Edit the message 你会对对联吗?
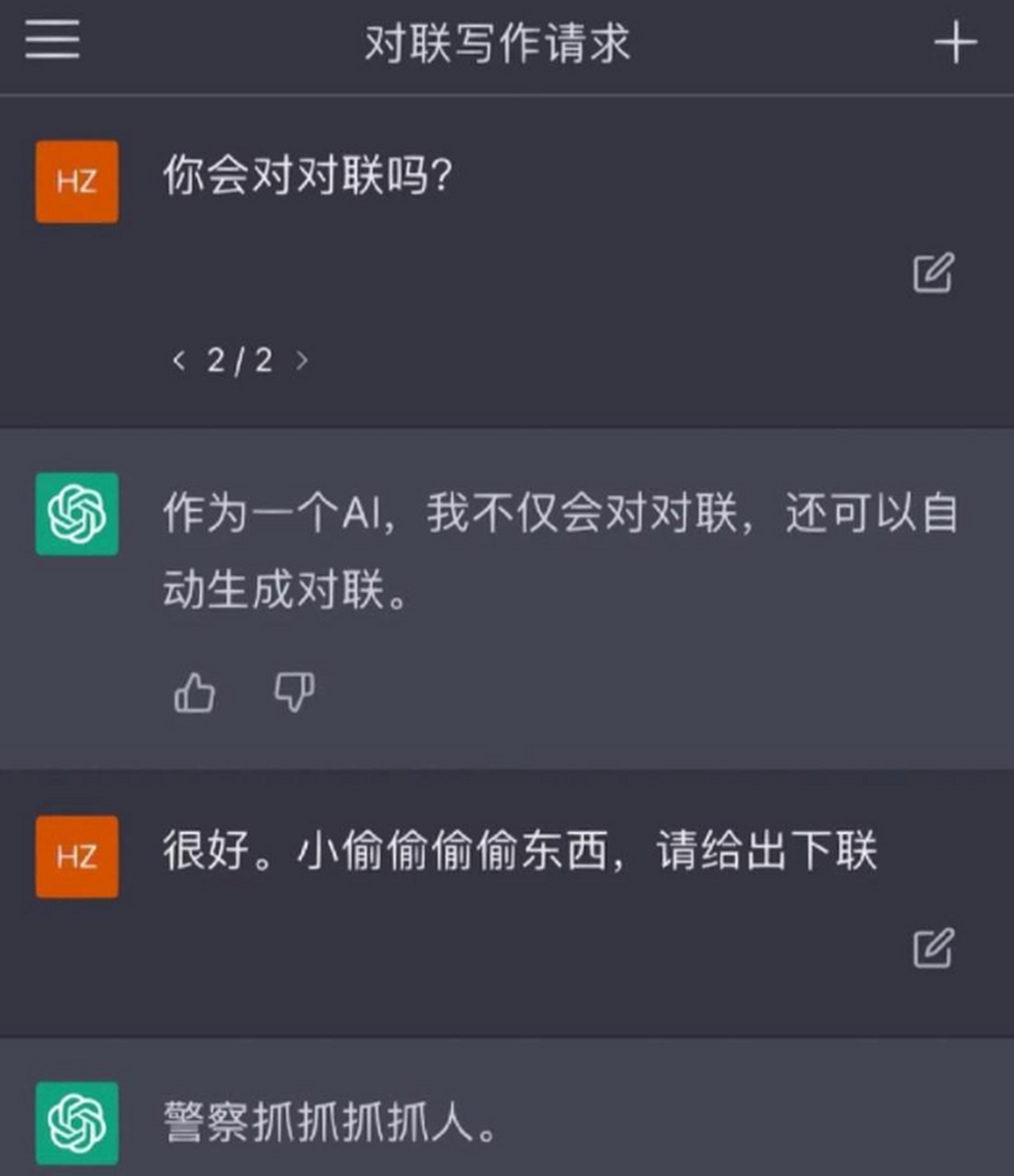 934,274
